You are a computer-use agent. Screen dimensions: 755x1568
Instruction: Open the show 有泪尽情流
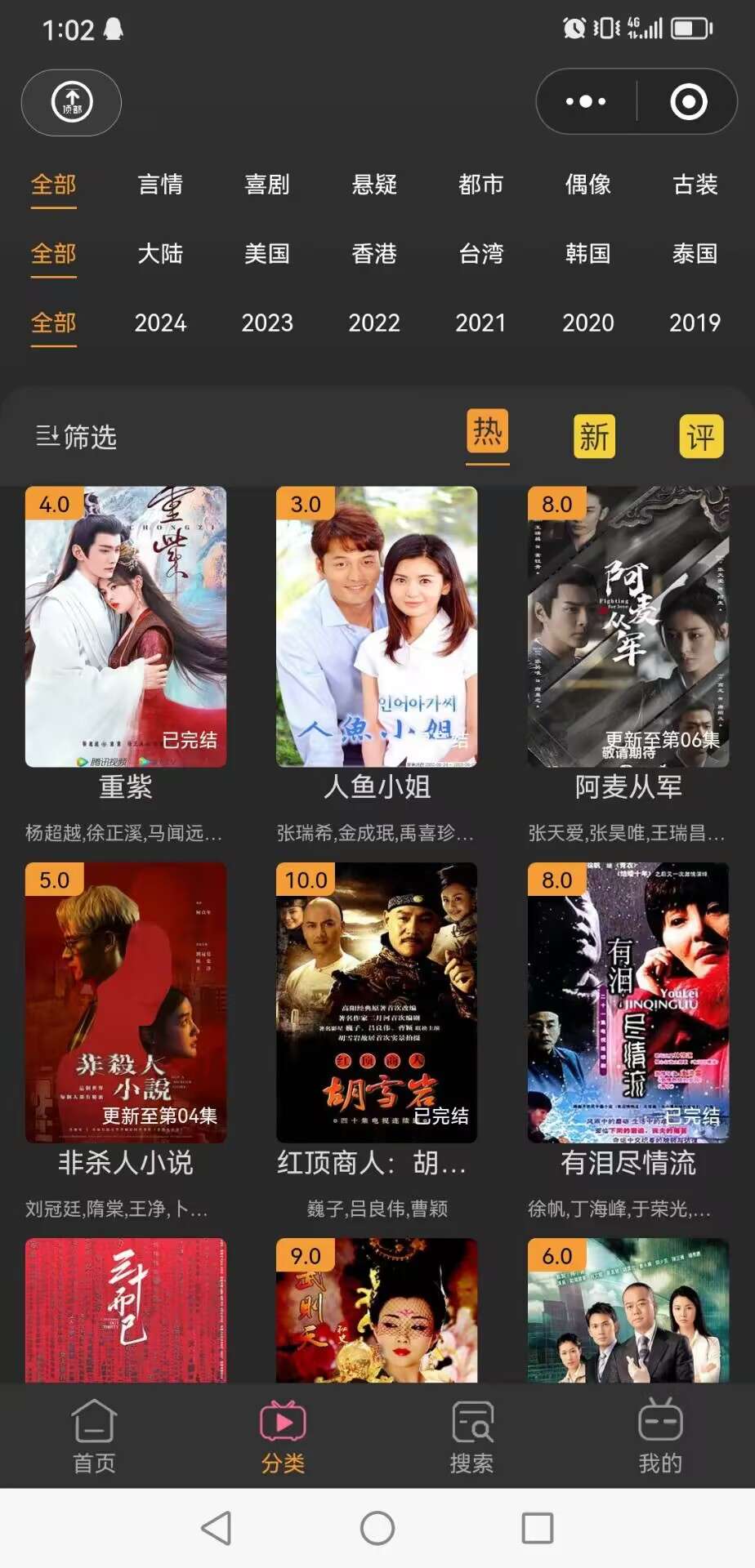[x=628, y=1003]
